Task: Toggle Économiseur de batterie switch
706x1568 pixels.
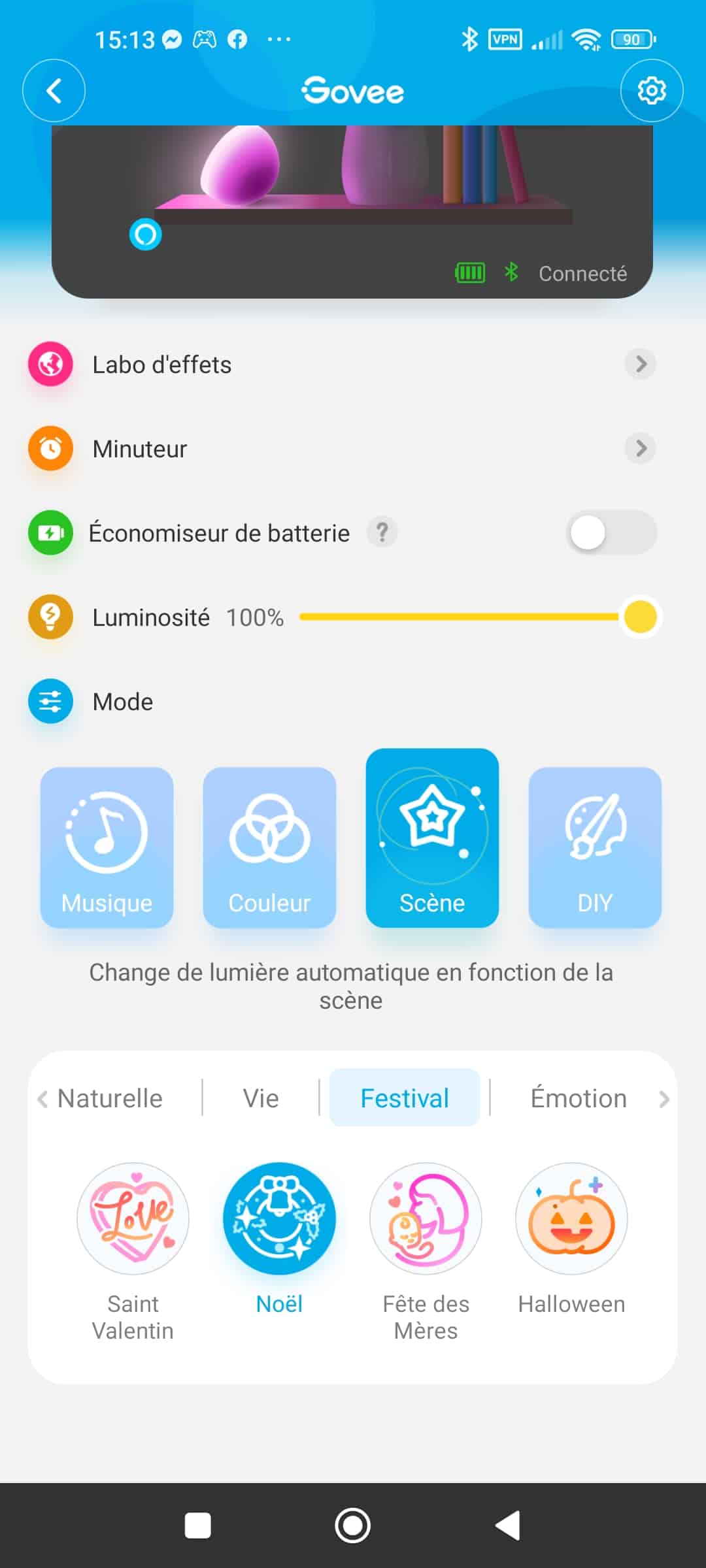Action: click(x=611, y=533)
